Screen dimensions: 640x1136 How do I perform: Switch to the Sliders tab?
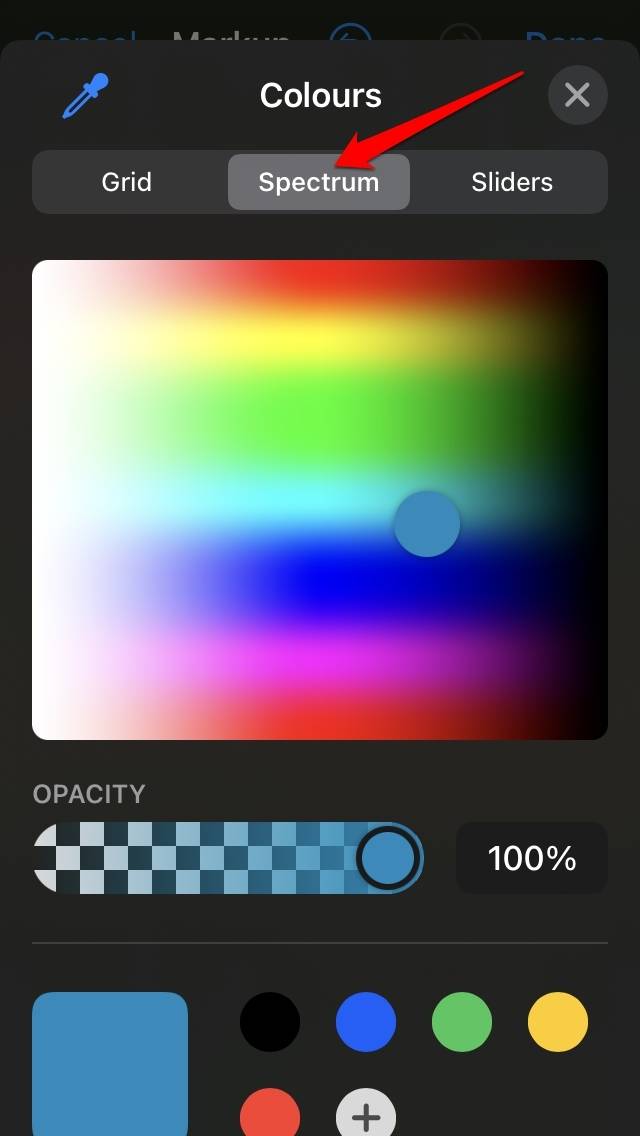coord(512,182)
